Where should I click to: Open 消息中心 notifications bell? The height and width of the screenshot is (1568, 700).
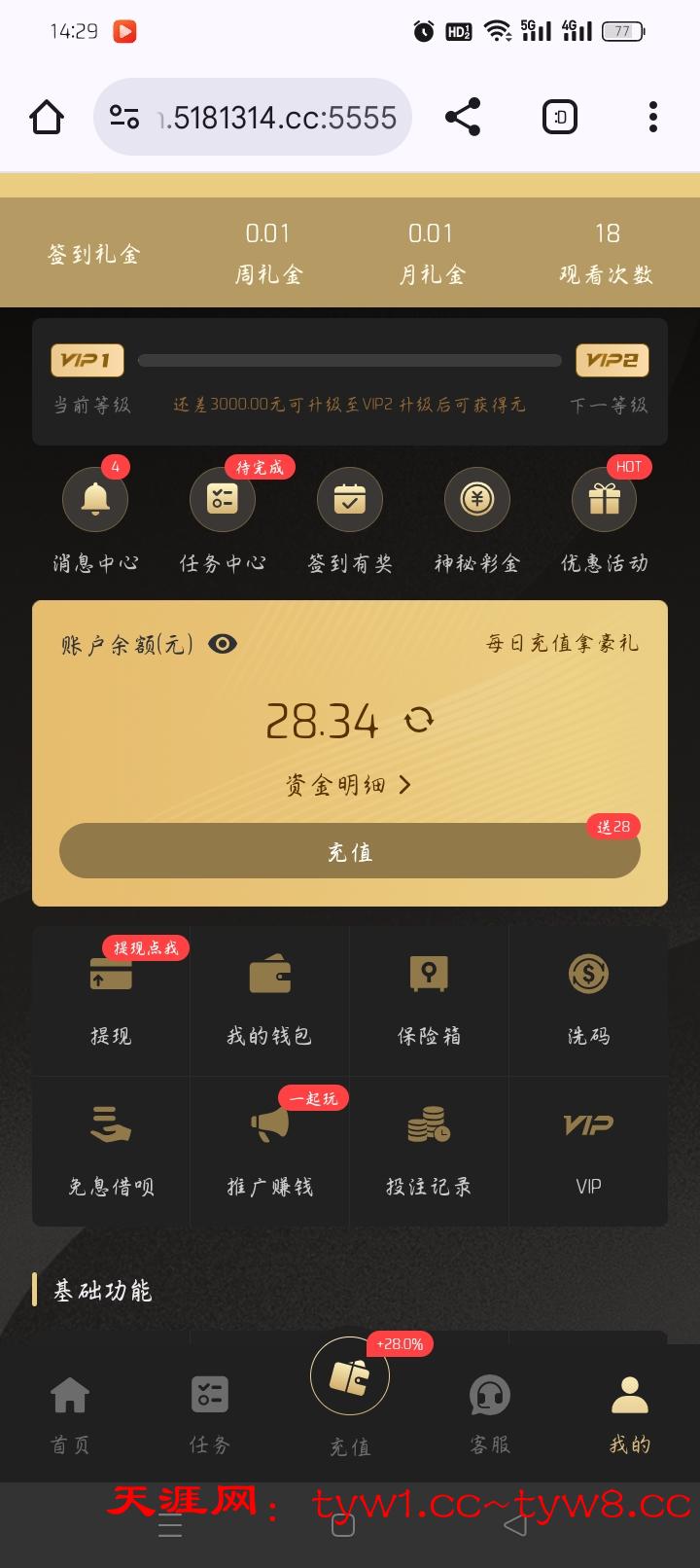point(95,500)
